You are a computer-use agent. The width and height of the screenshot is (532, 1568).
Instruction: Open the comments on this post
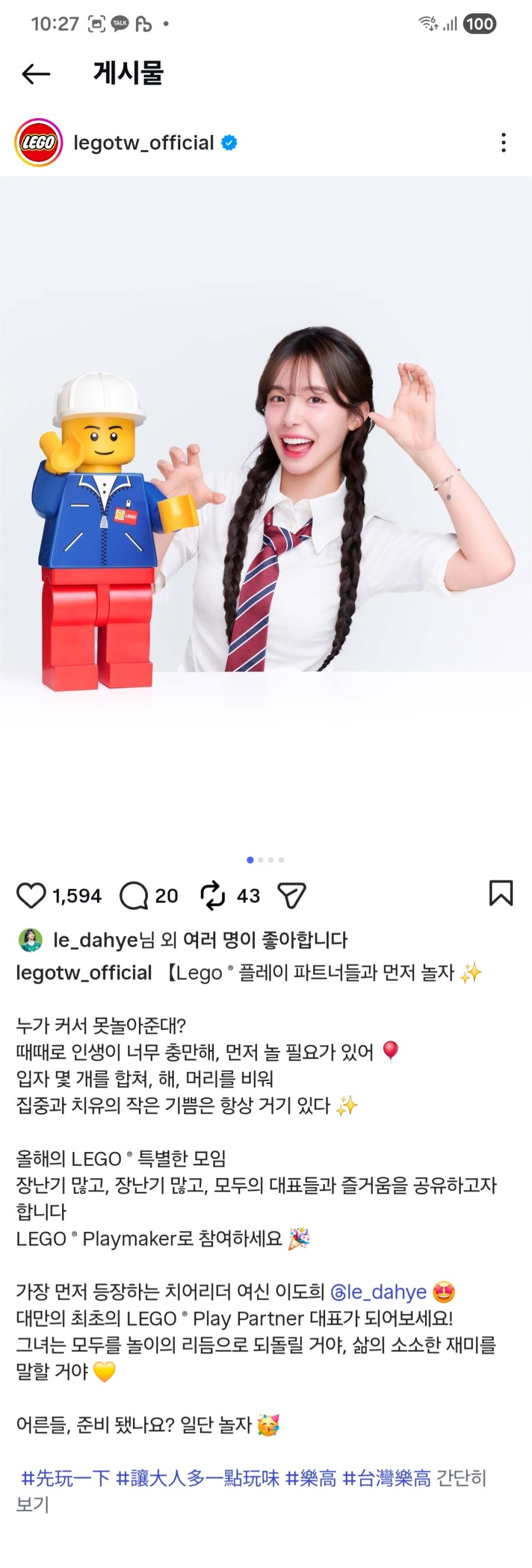coord(134,896)
